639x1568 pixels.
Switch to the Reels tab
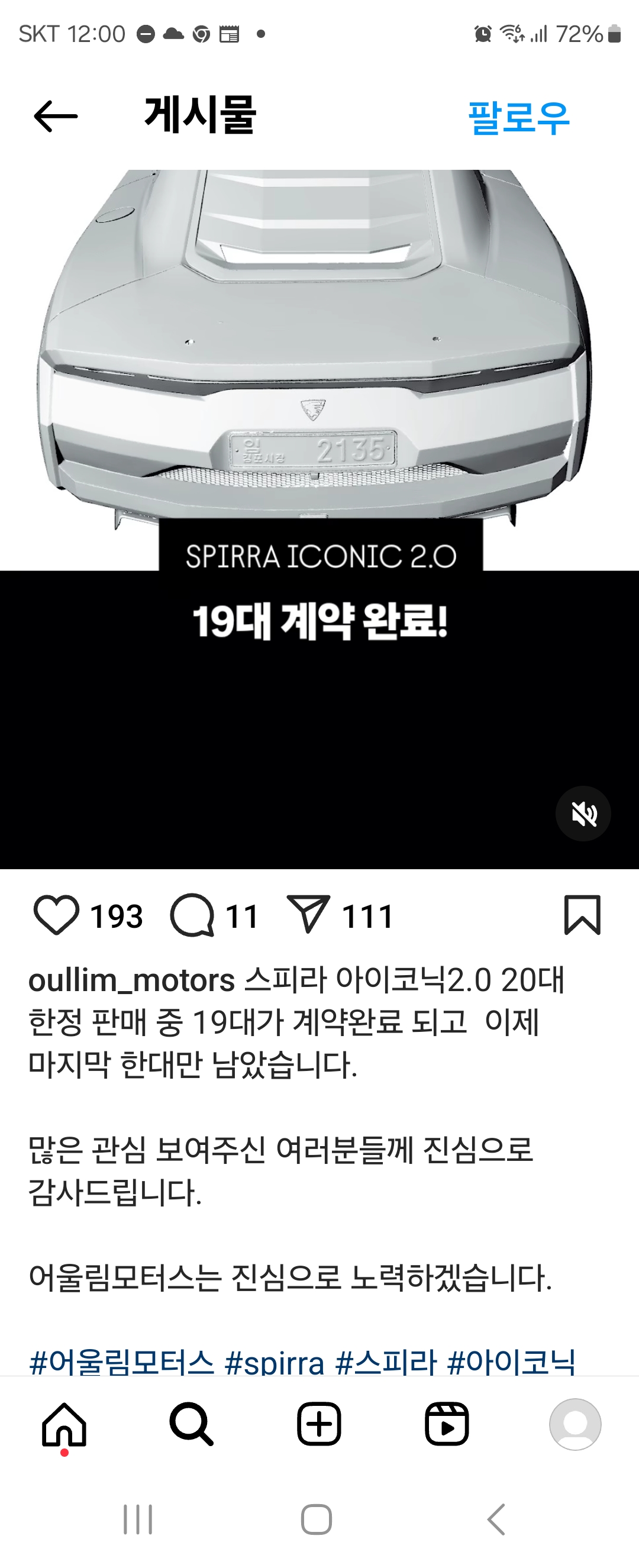(x=447, y=1424)
